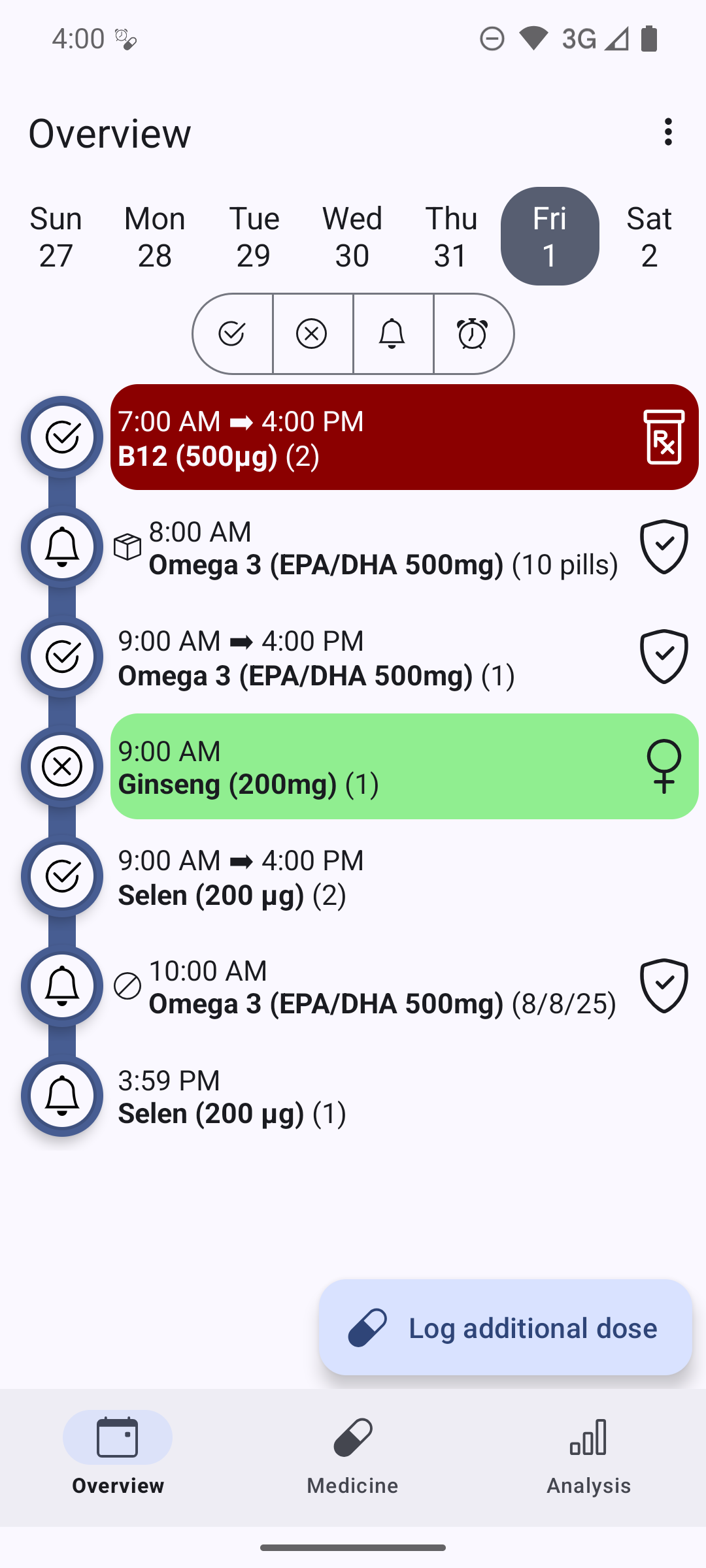Open the 9:00 AM Omega 3 (1) entry
This screenshot has height=1568, width=706.
366,657
